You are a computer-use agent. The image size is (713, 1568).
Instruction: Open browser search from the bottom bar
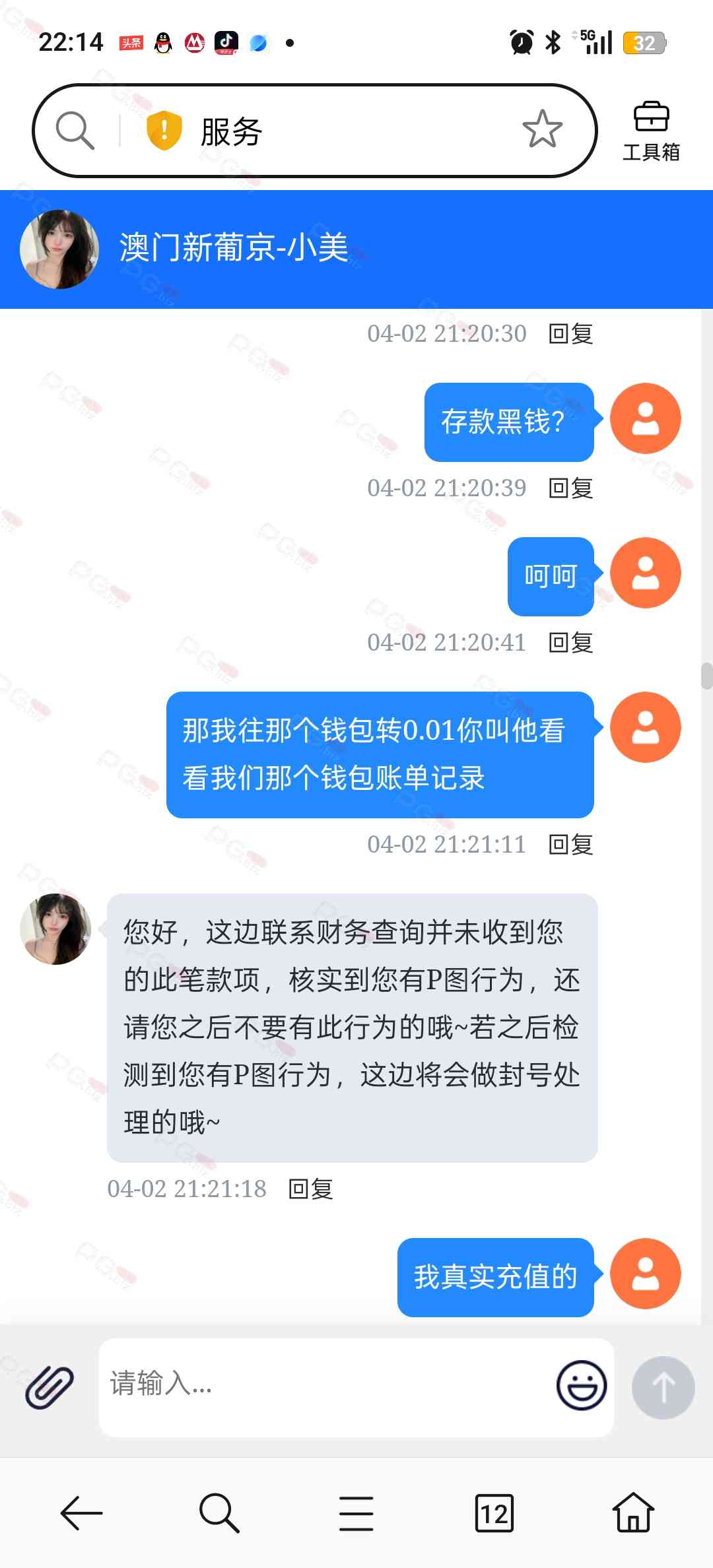click(x=219, y=1513)
